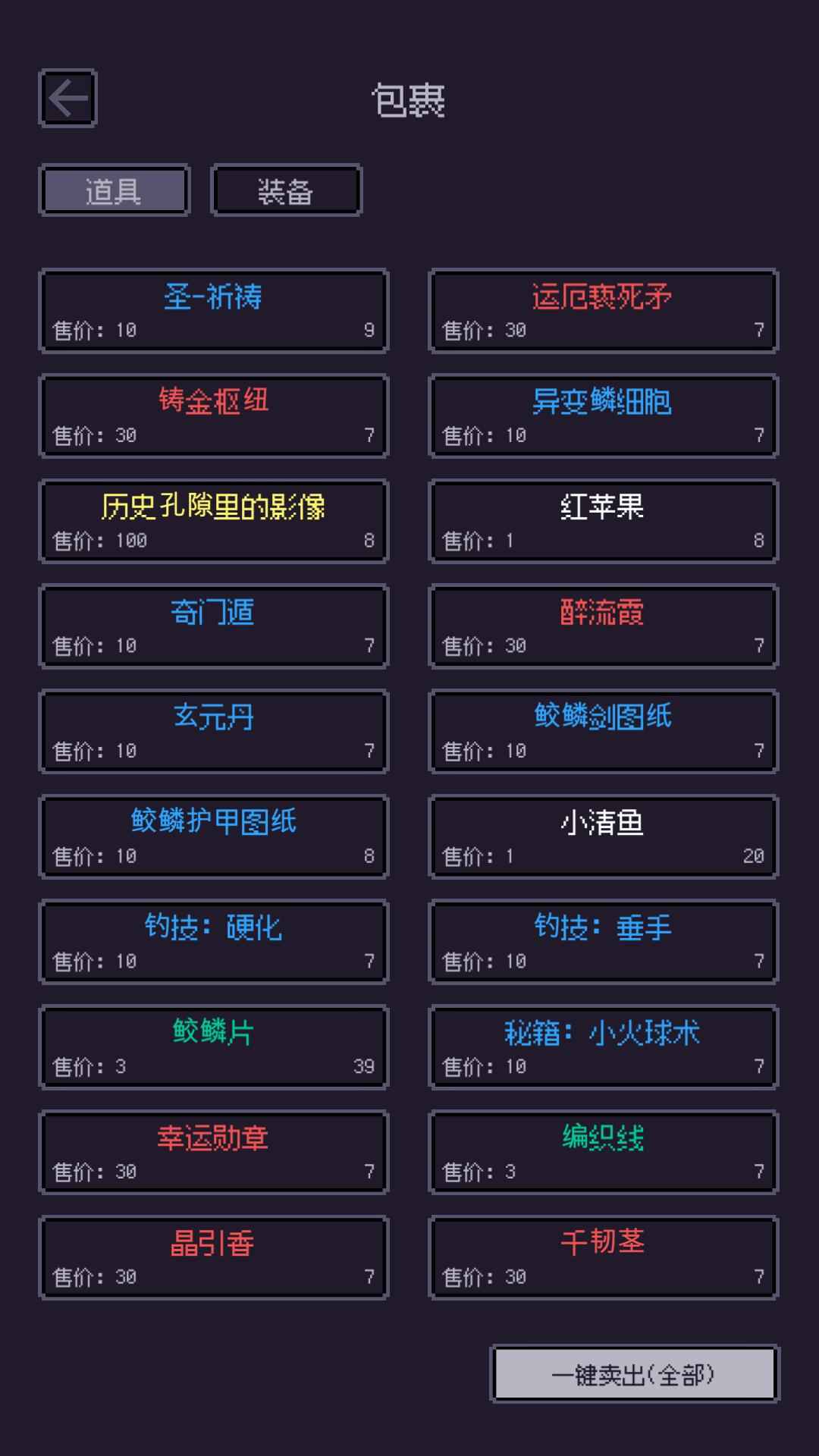The image size is (819, 1456).
Task: Click the 鲛鳞剑图纸 blueprint
Action: tap(603, 731)
